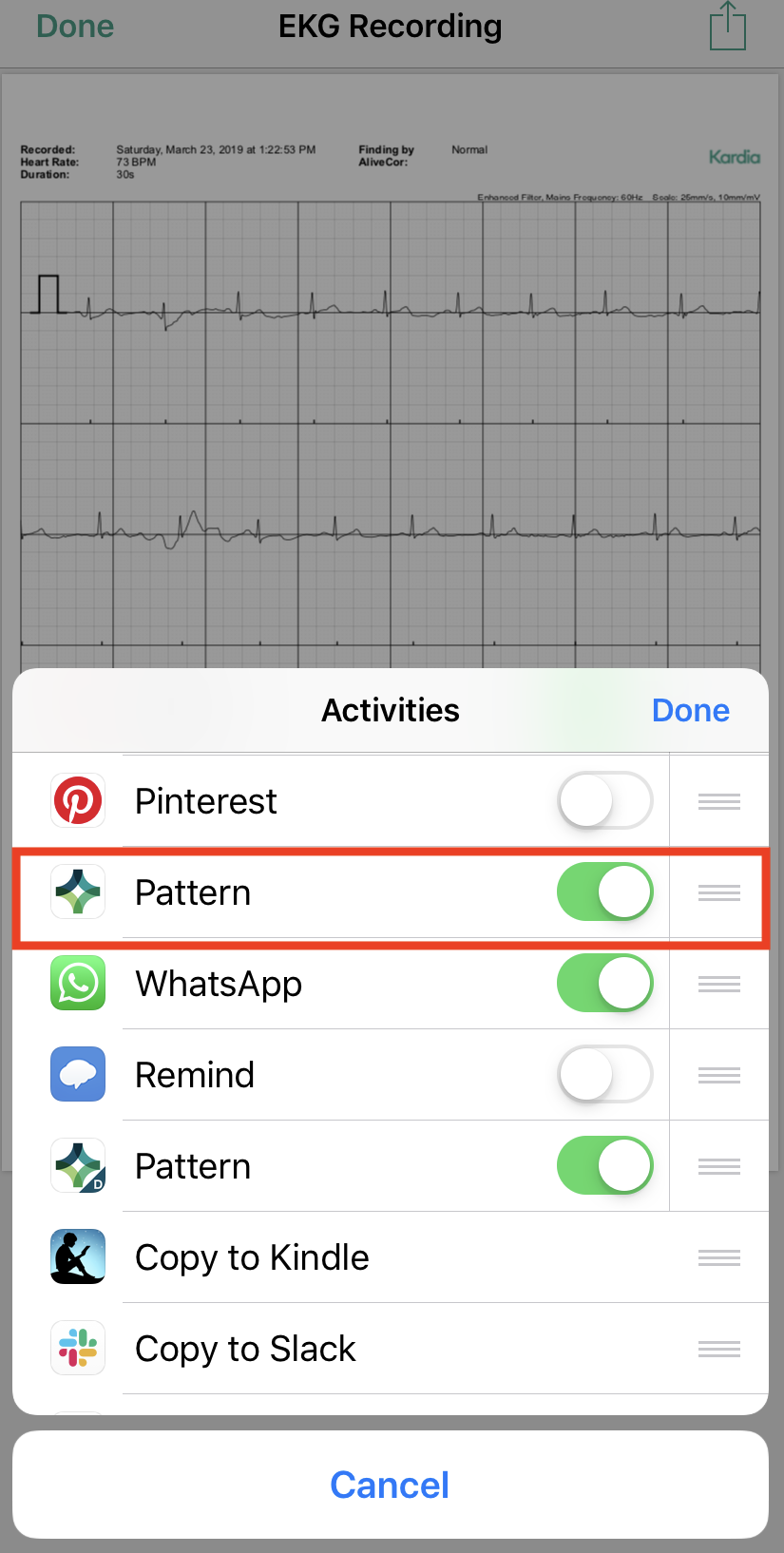
Task: Turn on the Remind activity switch
Action: [x=604, y=1074]
